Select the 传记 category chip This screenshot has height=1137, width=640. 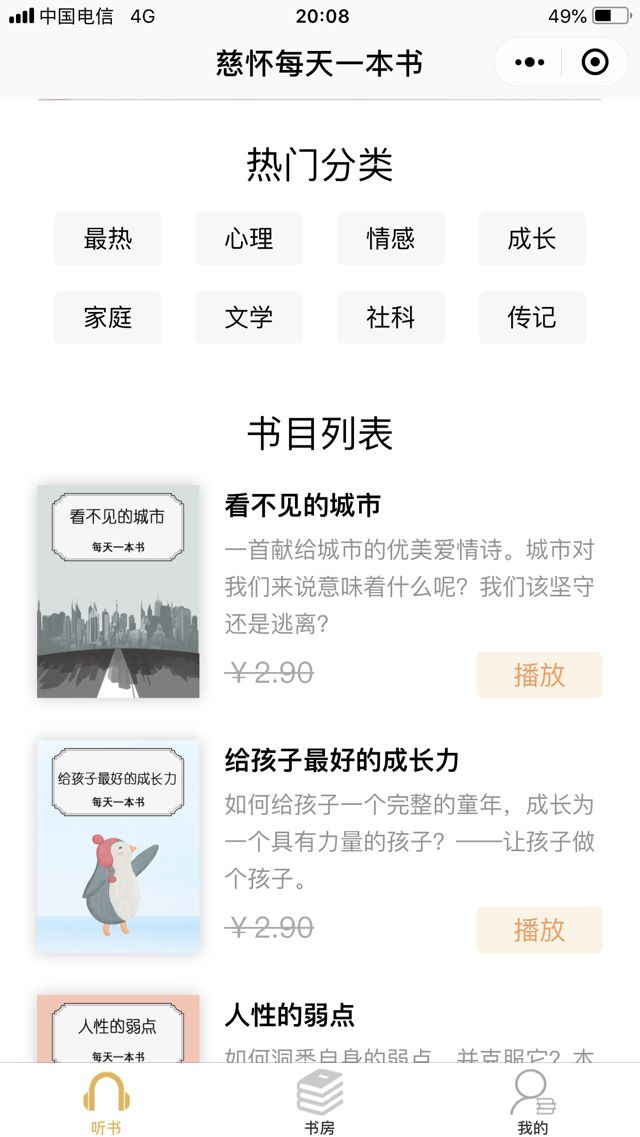point(532,318)
